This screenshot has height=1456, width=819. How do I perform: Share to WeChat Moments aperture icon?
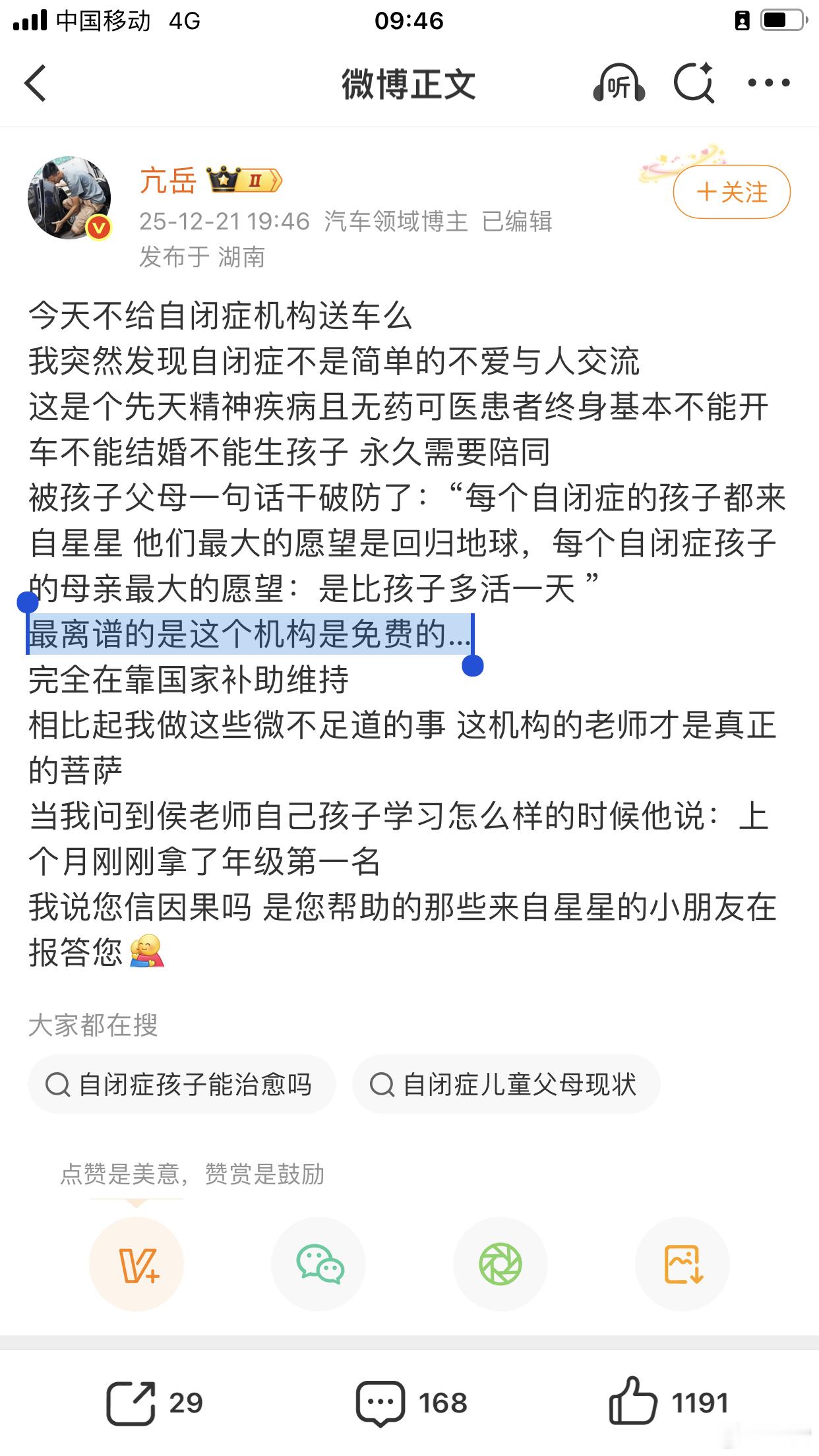pos(500,1263)
